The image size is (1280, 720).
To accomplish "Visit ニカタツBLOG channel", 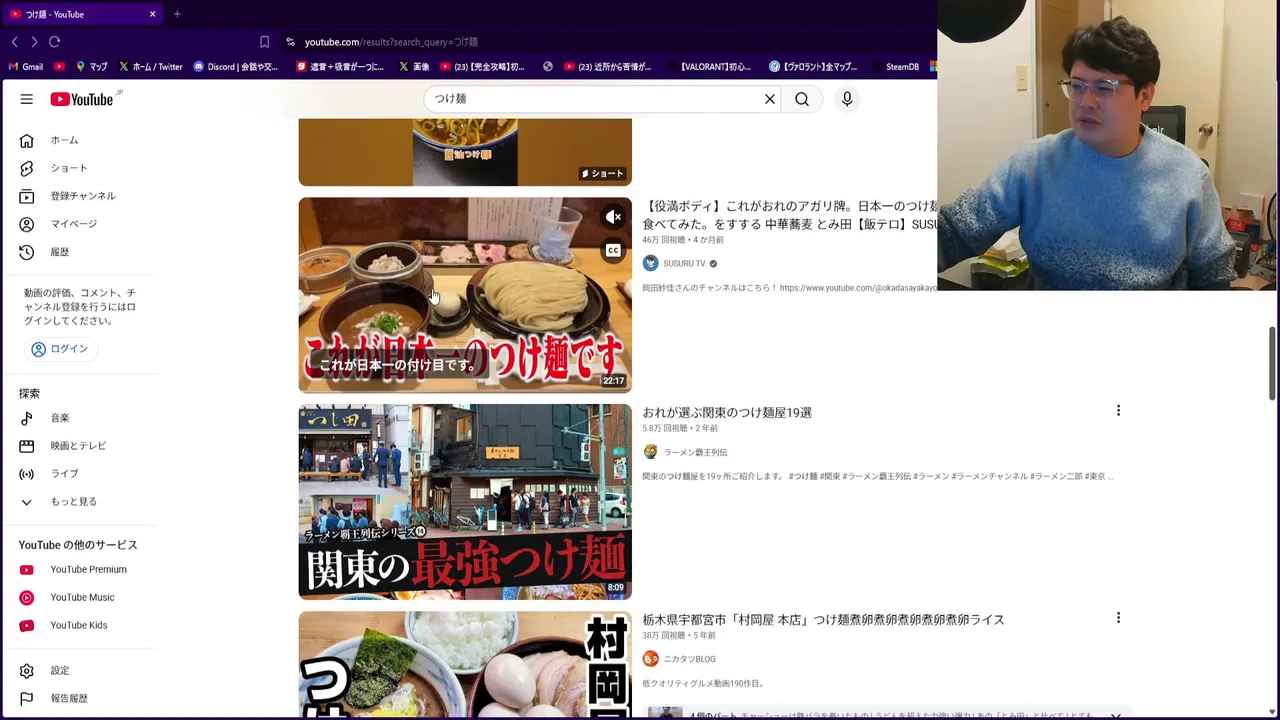I will coord(689,659).
